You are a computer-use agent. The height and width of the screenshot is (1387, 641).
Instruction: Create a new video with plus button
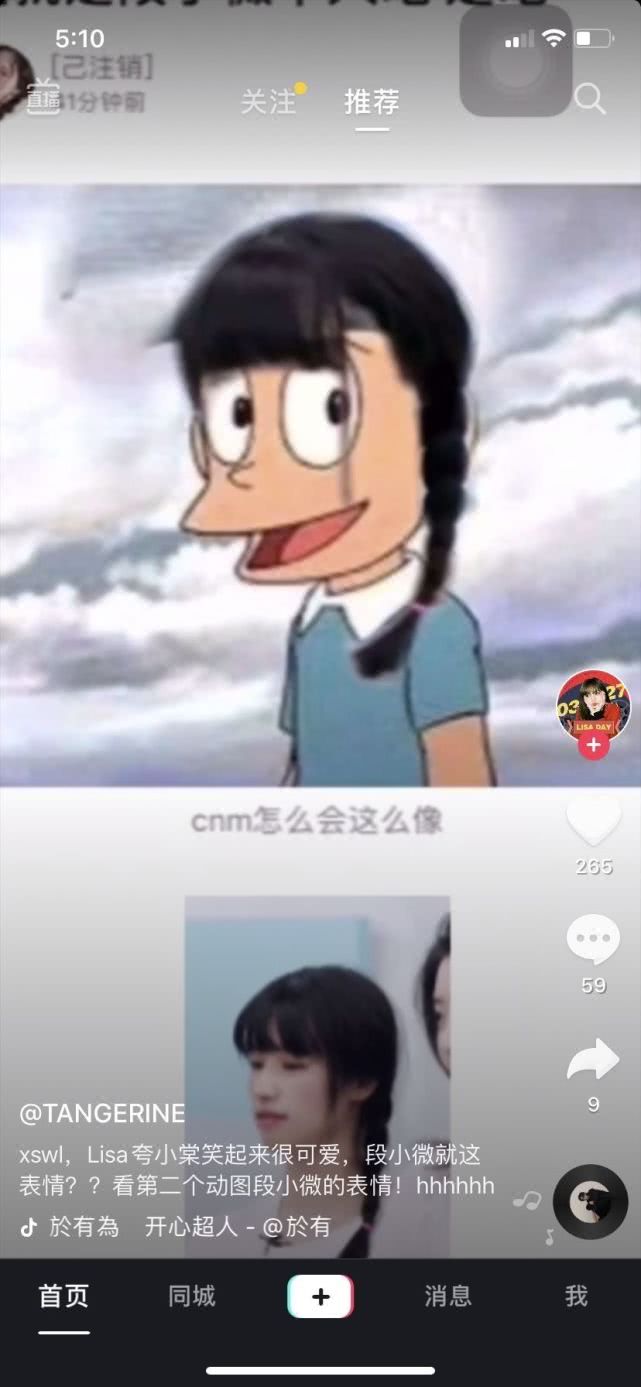tap(320, 1296)
